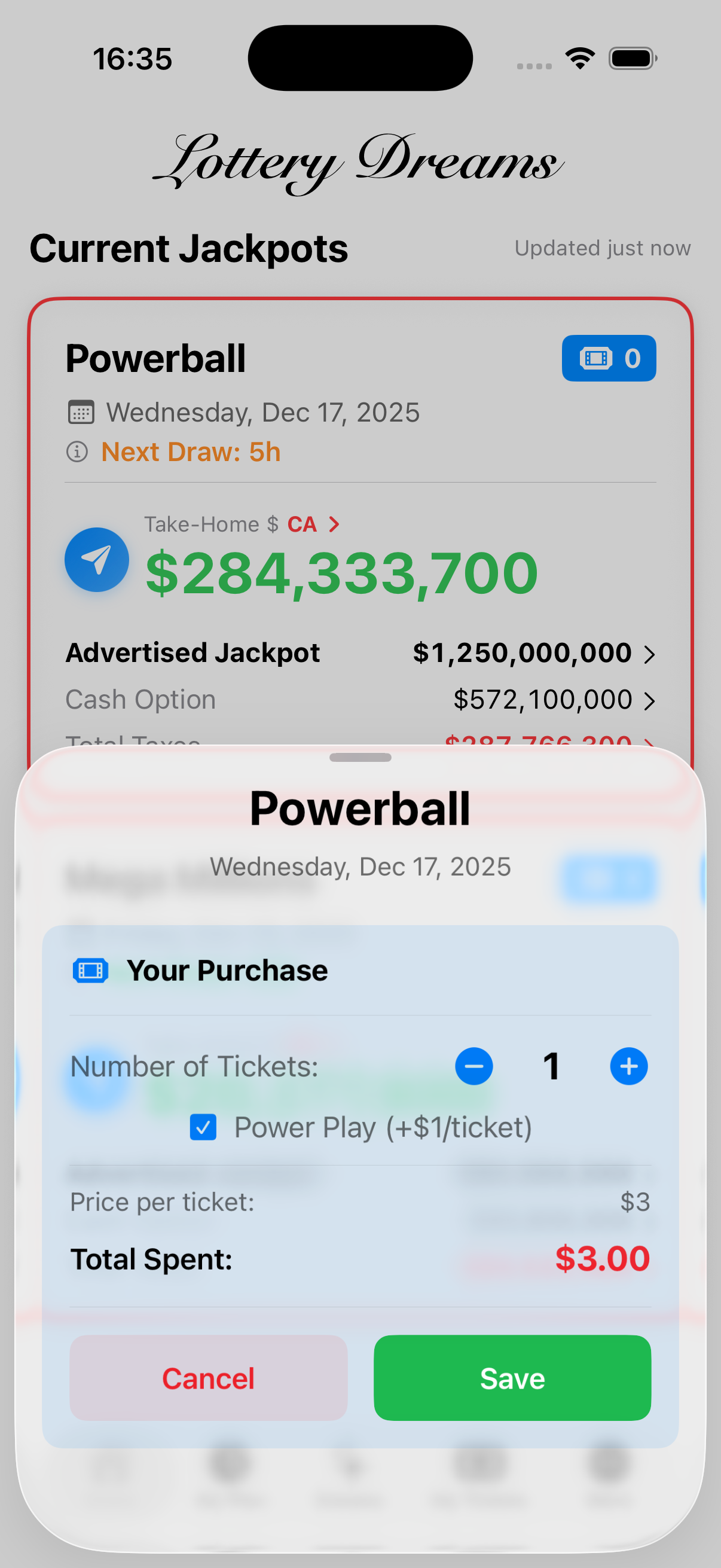Decrease the number of tickets
The height and width of the screenshot is (1568, 721).
coord(473,1066)
